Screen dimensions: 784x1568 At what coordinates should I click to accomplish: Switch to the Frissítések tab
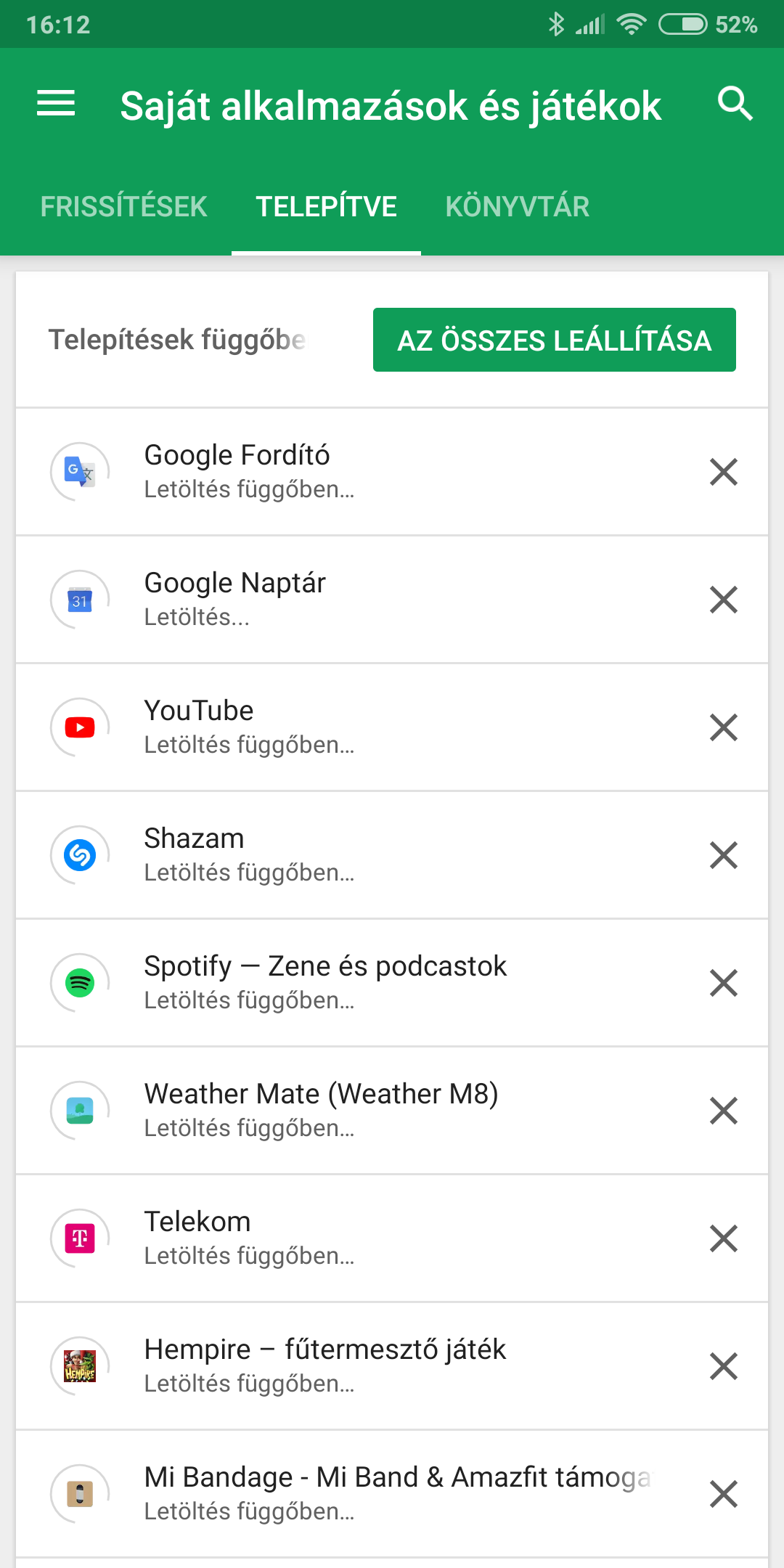(124, 207)
